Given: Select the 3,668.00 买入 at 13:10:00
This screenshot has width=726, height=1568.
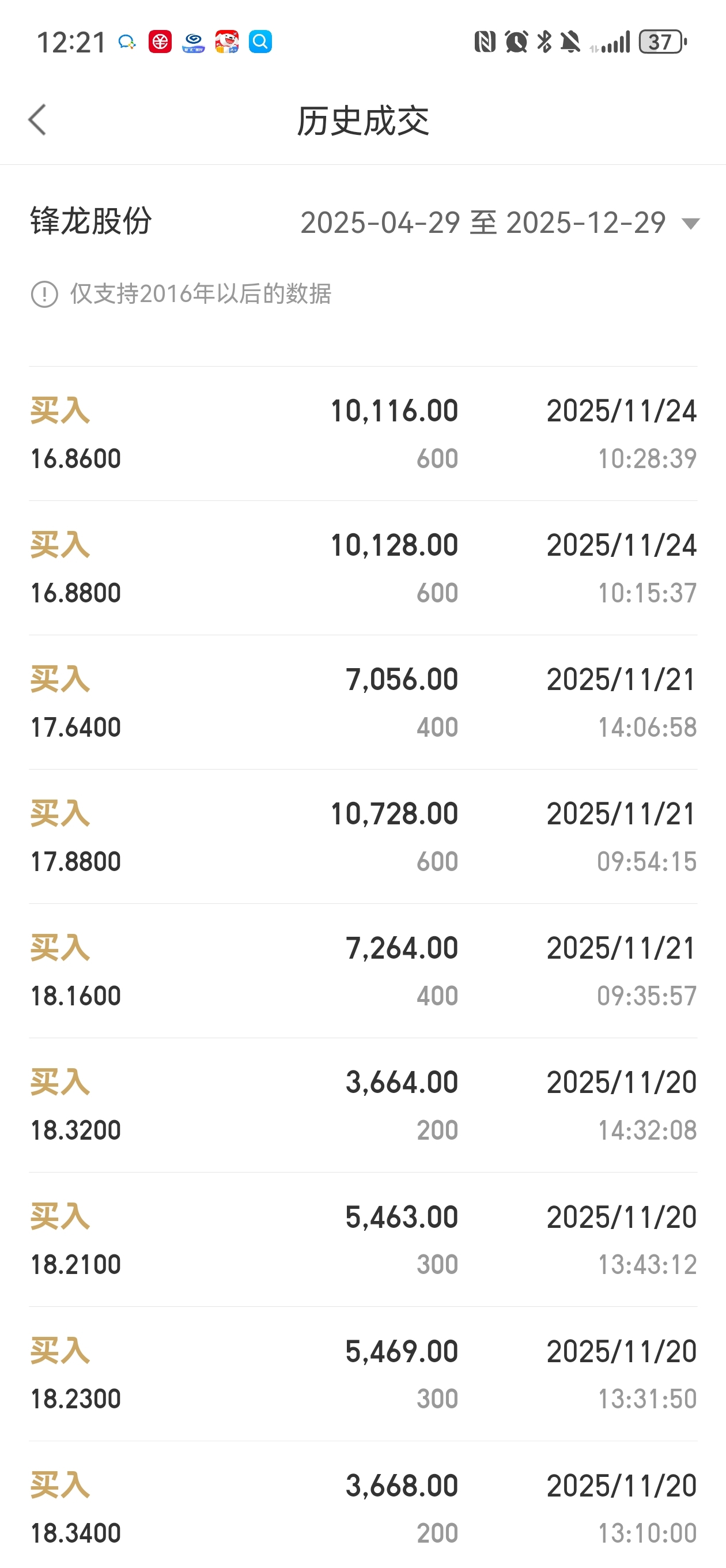Looking at the screenshot, I should pos(362,1509).
